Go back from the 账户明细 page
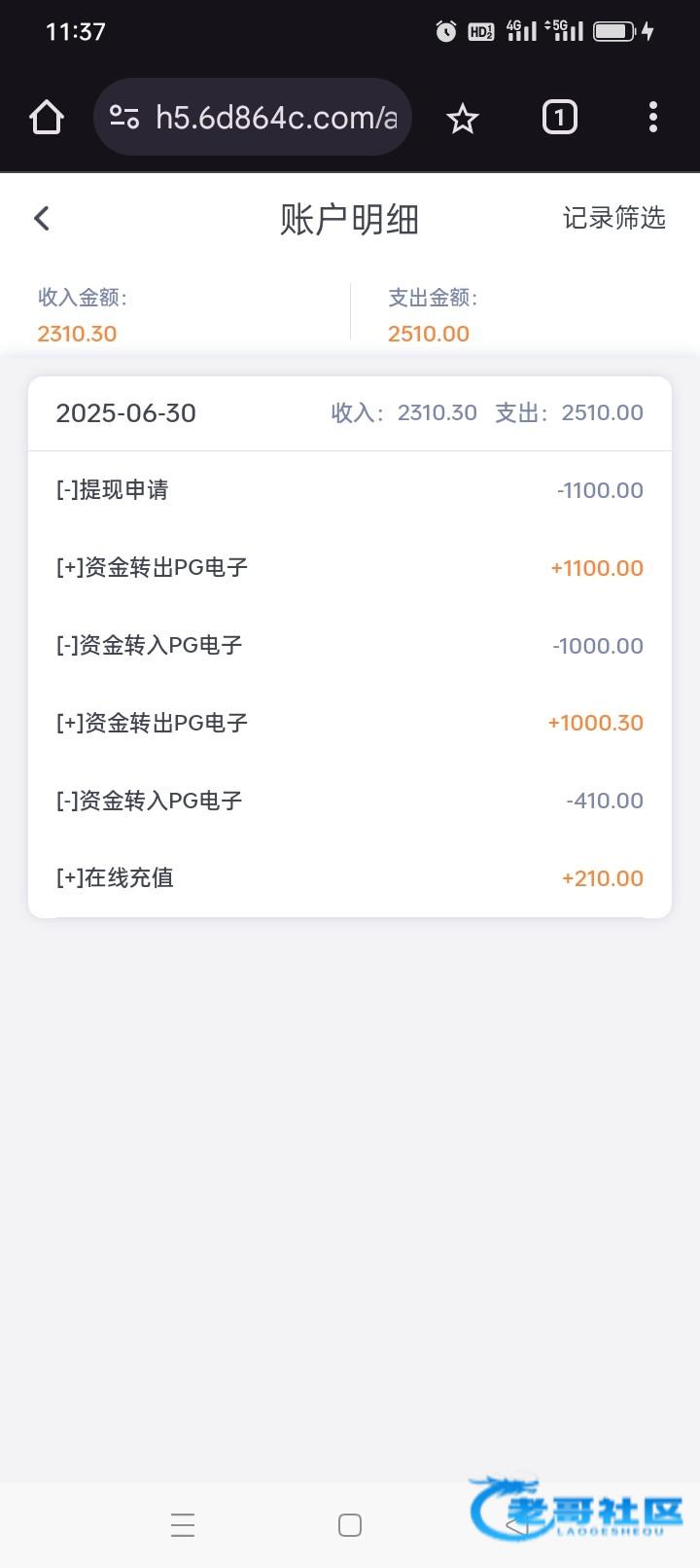Viewport: 700px width, 1568px height. (x=42, y=218)
